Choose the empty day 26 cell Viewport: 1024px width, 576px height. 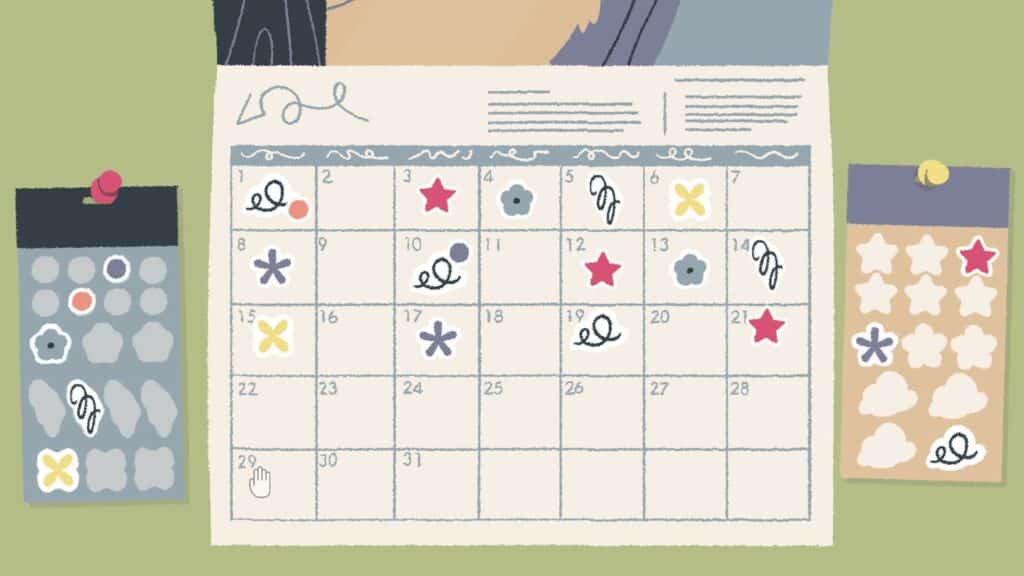(x=601, y=411)
